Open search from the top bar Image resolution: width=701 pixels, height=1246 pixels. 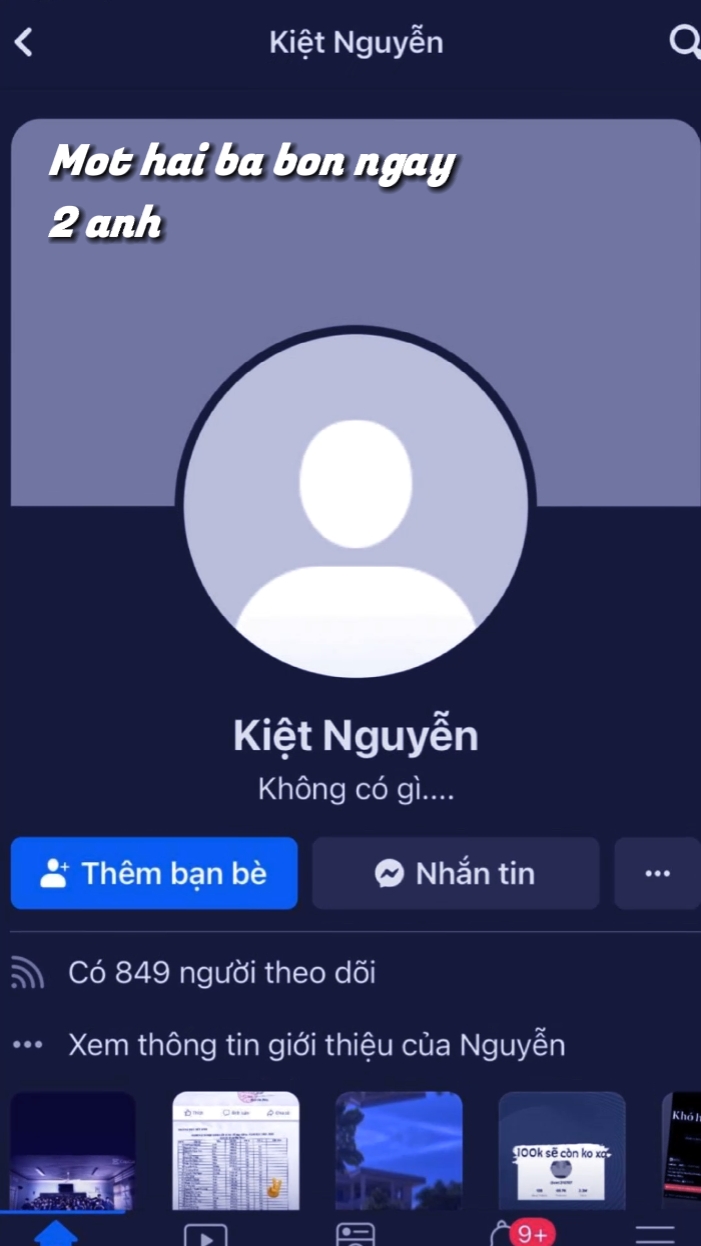[x=684, y=42]
